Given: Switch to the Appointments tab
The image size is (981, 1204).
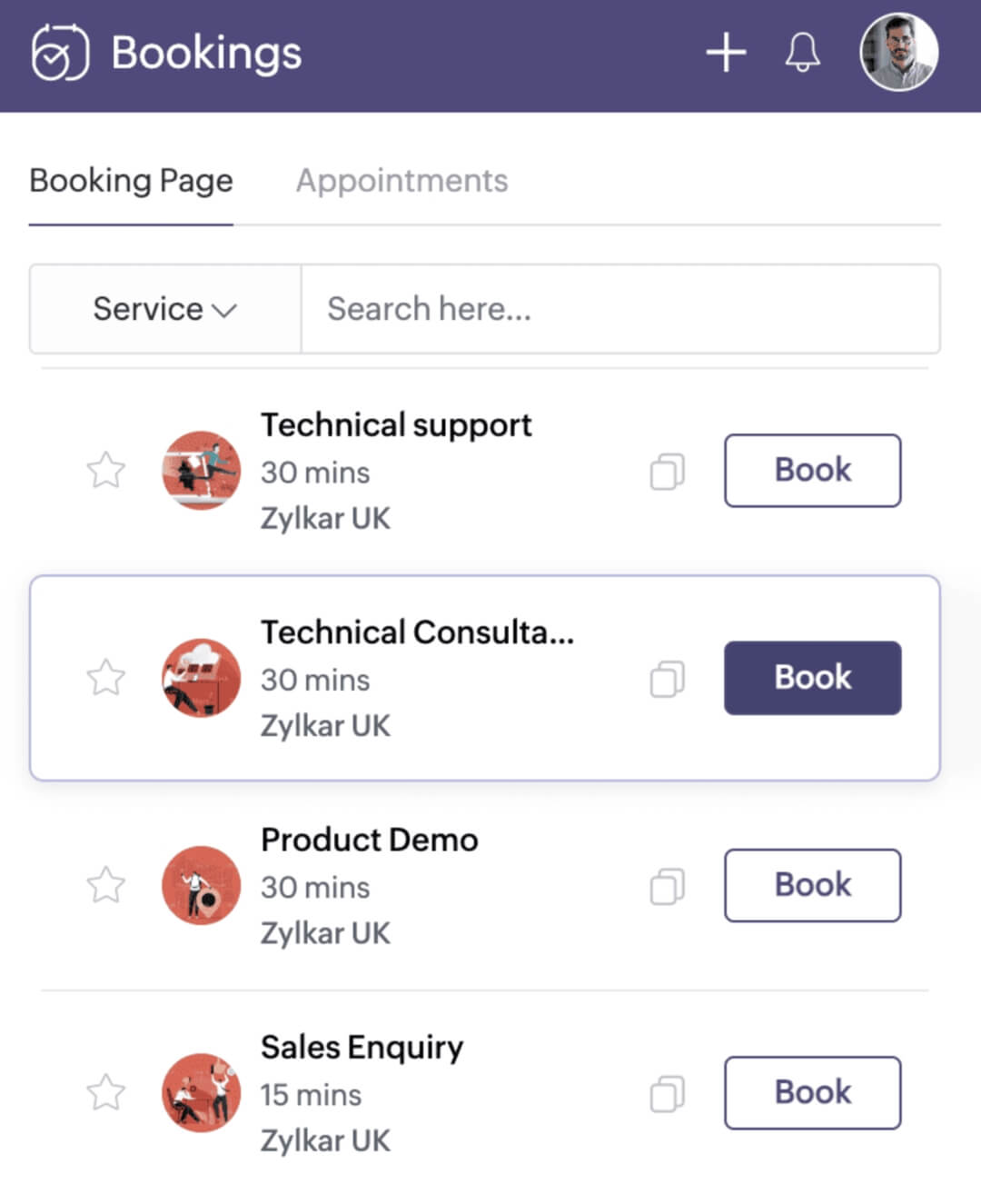Looking at the screenshot, I should point(401,181).
